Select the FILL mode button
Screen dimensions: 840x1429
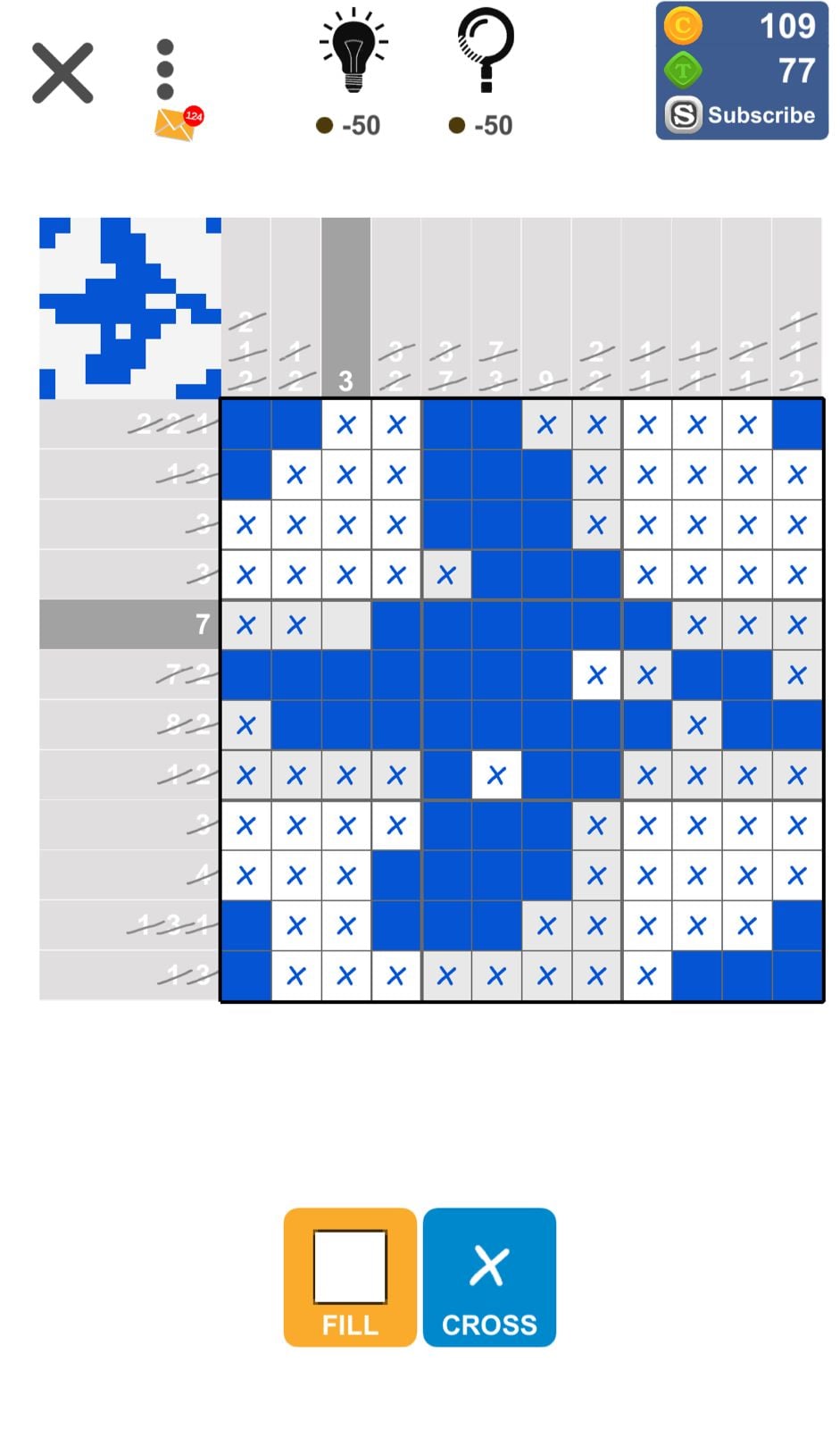350,1277
